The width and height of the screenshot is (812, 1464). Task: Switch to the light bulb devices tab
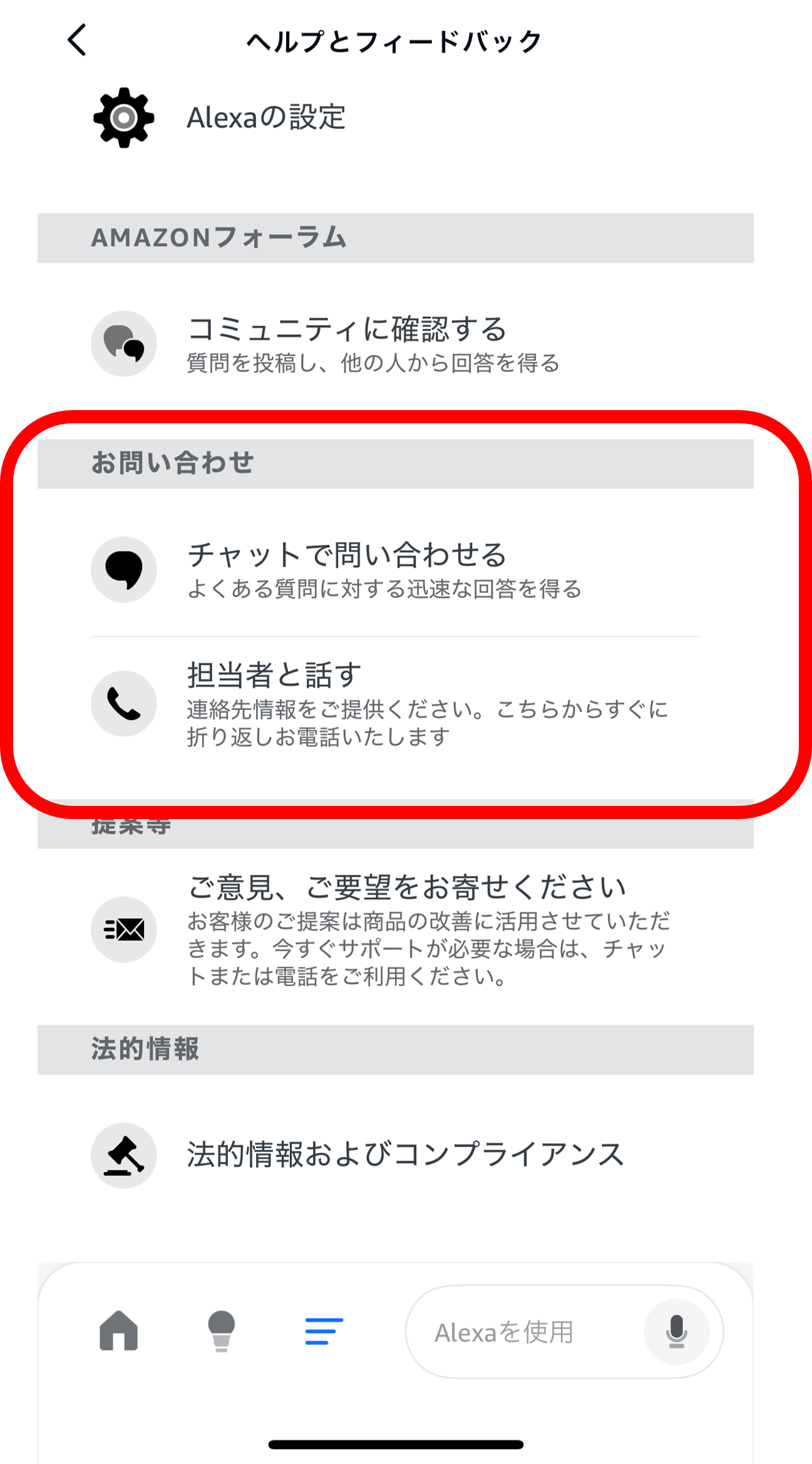[x=221, y=1331]
